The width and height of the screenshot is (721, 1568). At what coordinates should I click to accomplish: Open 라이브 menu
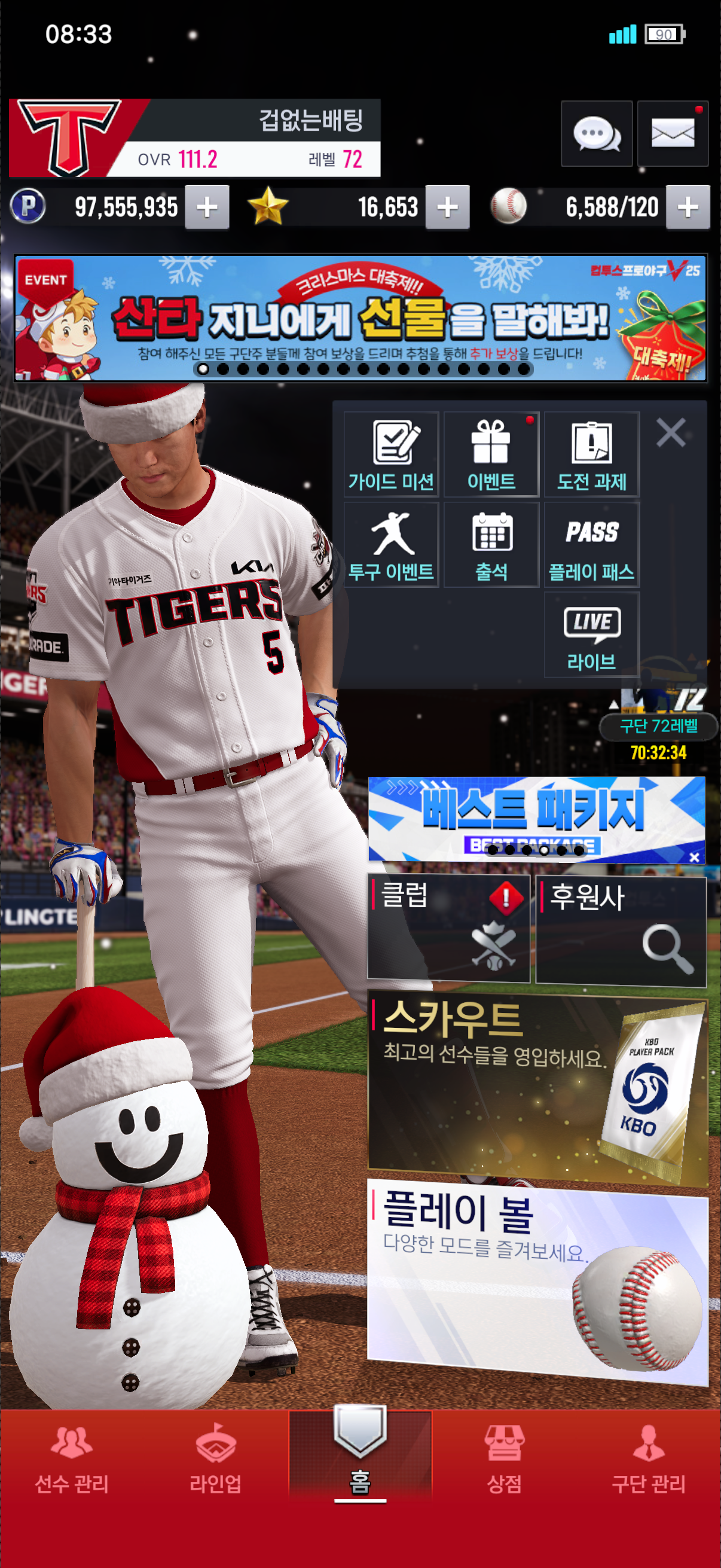[x=591, y=635]
